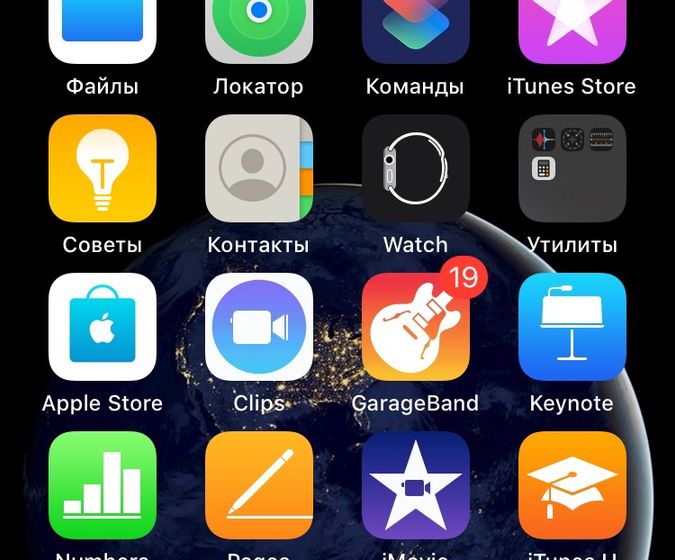Open iTunes Store
Viewport: 675px width, 560px height.
click(x=571, y=30)
